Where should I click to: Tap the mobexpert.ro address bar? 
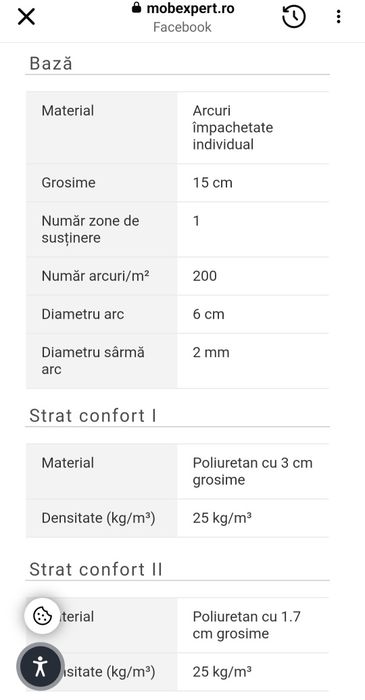click(x=182, y=17)
